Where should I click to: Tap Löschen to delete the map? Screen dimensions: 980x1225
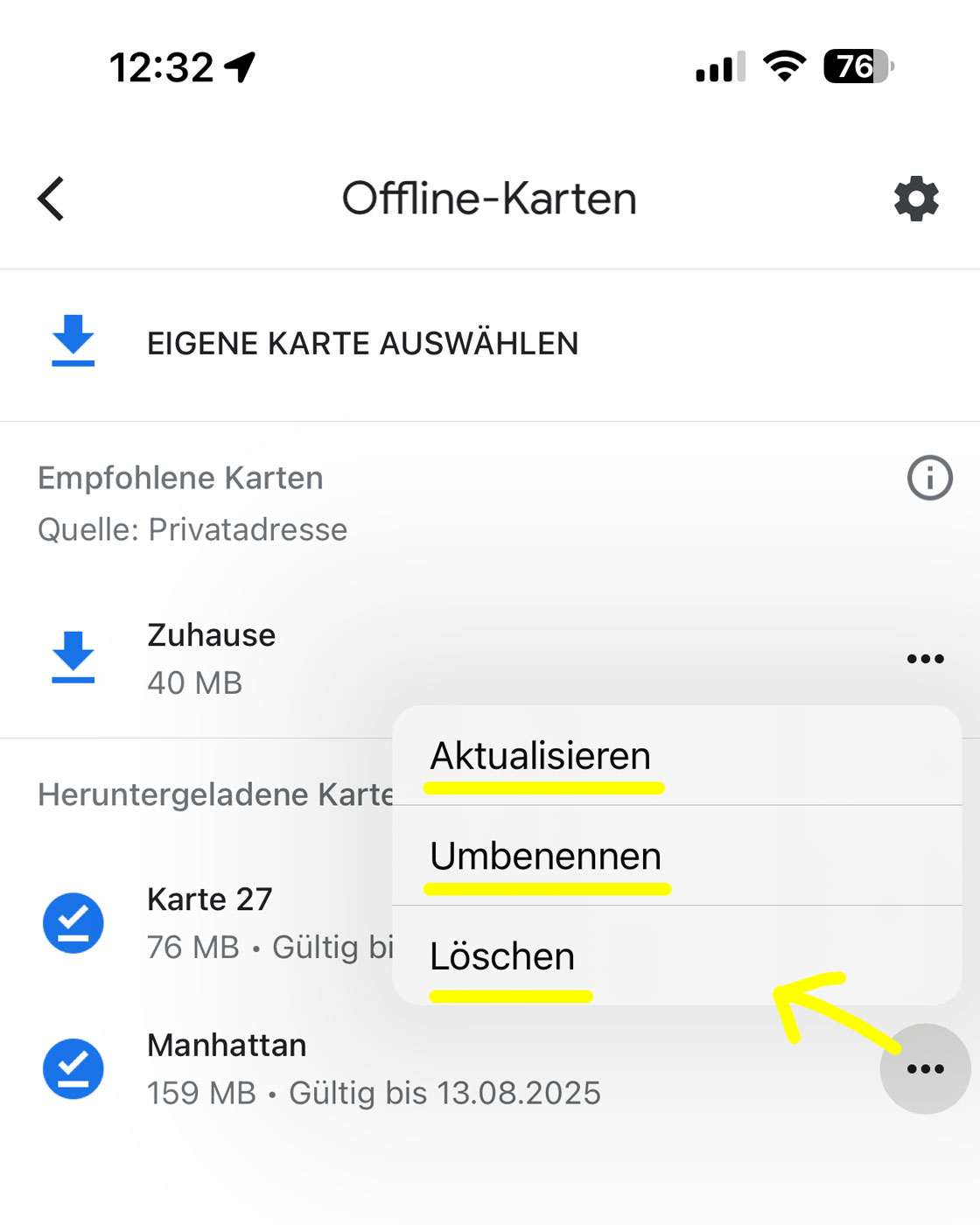(502, 957)
